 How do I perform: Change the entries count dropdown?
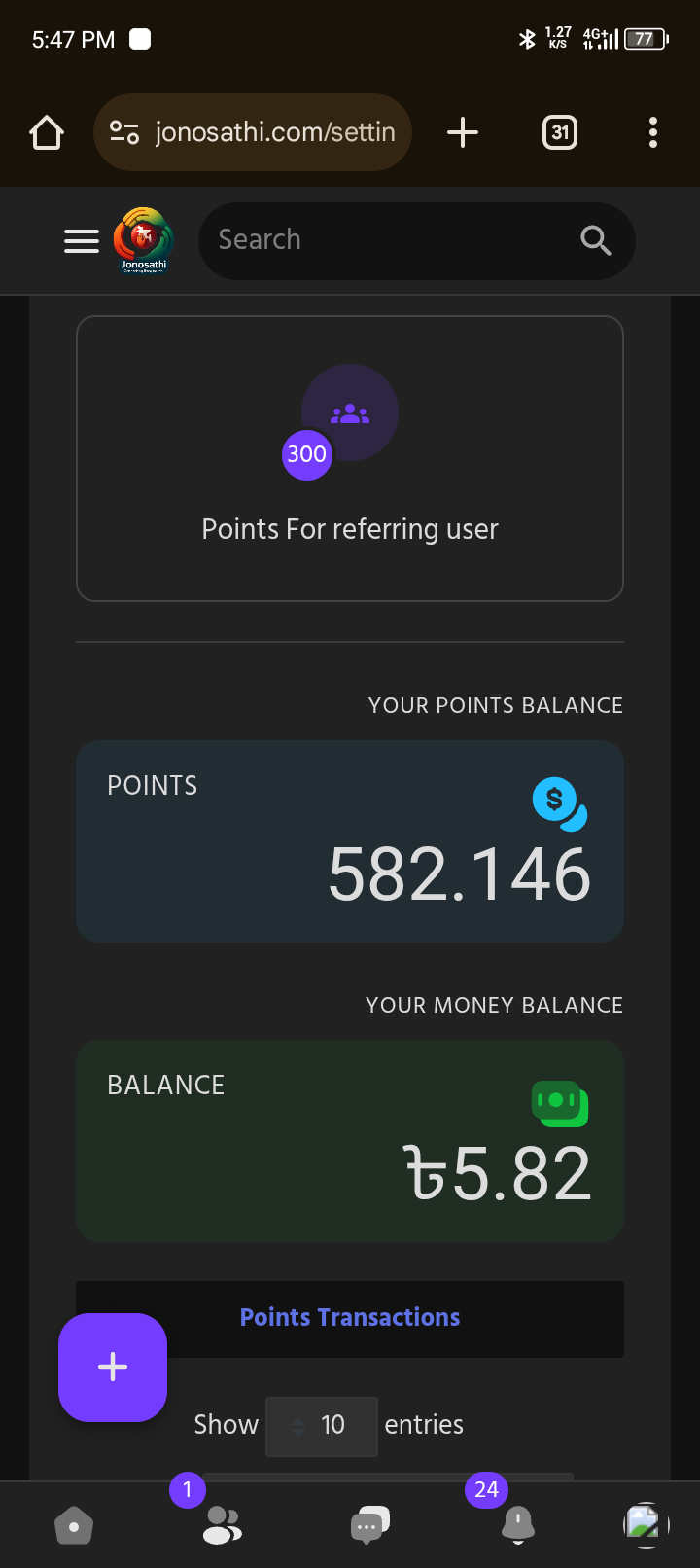click(322, 1426)
